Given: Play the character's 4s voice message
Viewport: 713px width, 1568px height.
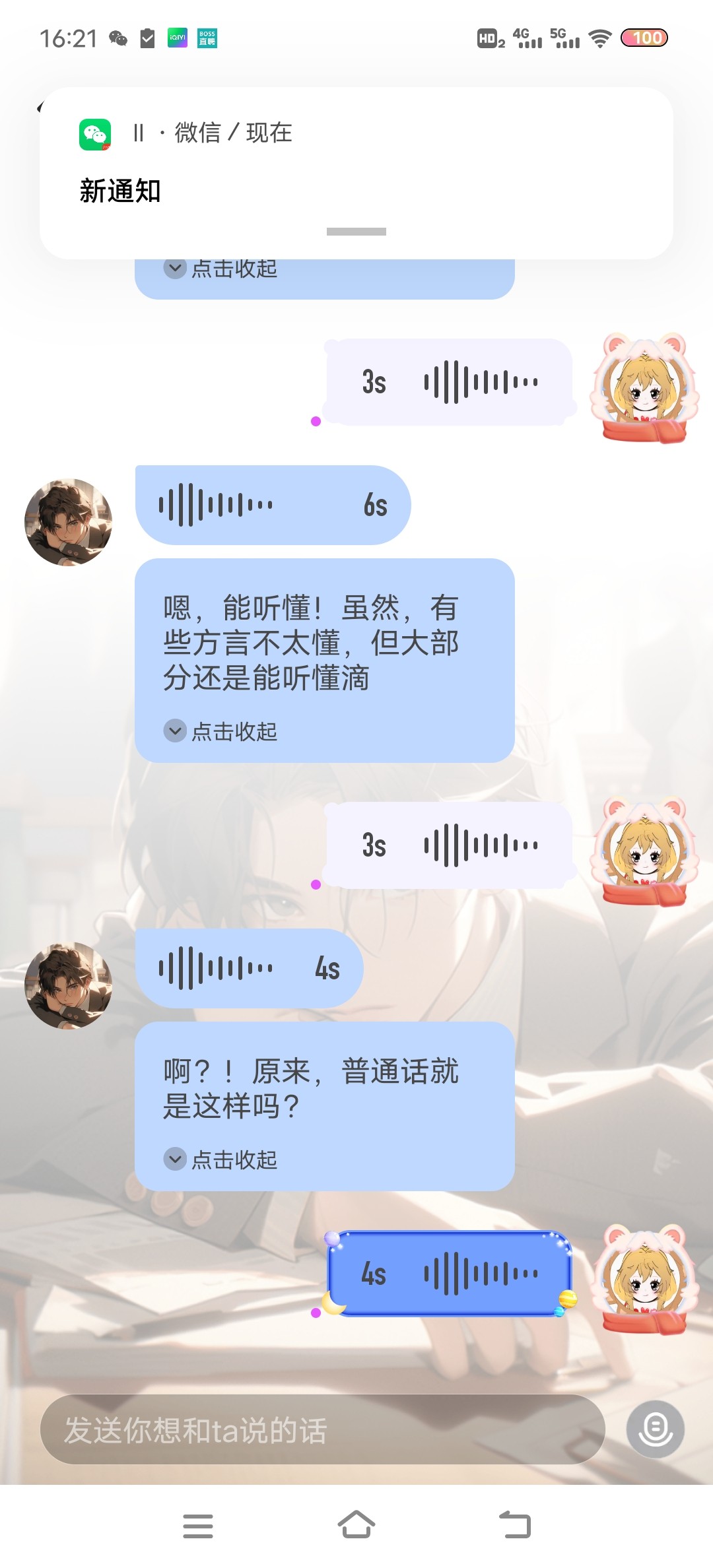Looking at the screenshot, I should click(249, 968).
